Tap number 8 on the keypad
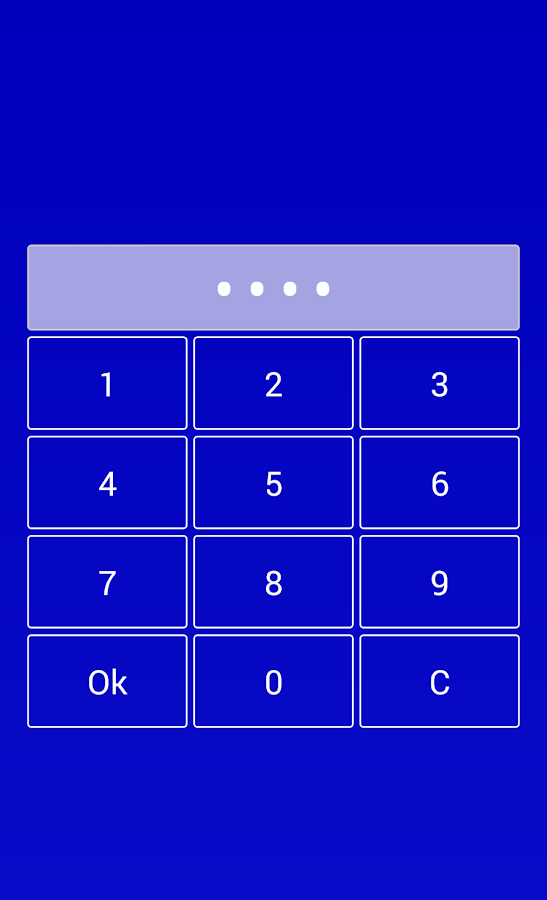547x900 pixels. (273, 581)
